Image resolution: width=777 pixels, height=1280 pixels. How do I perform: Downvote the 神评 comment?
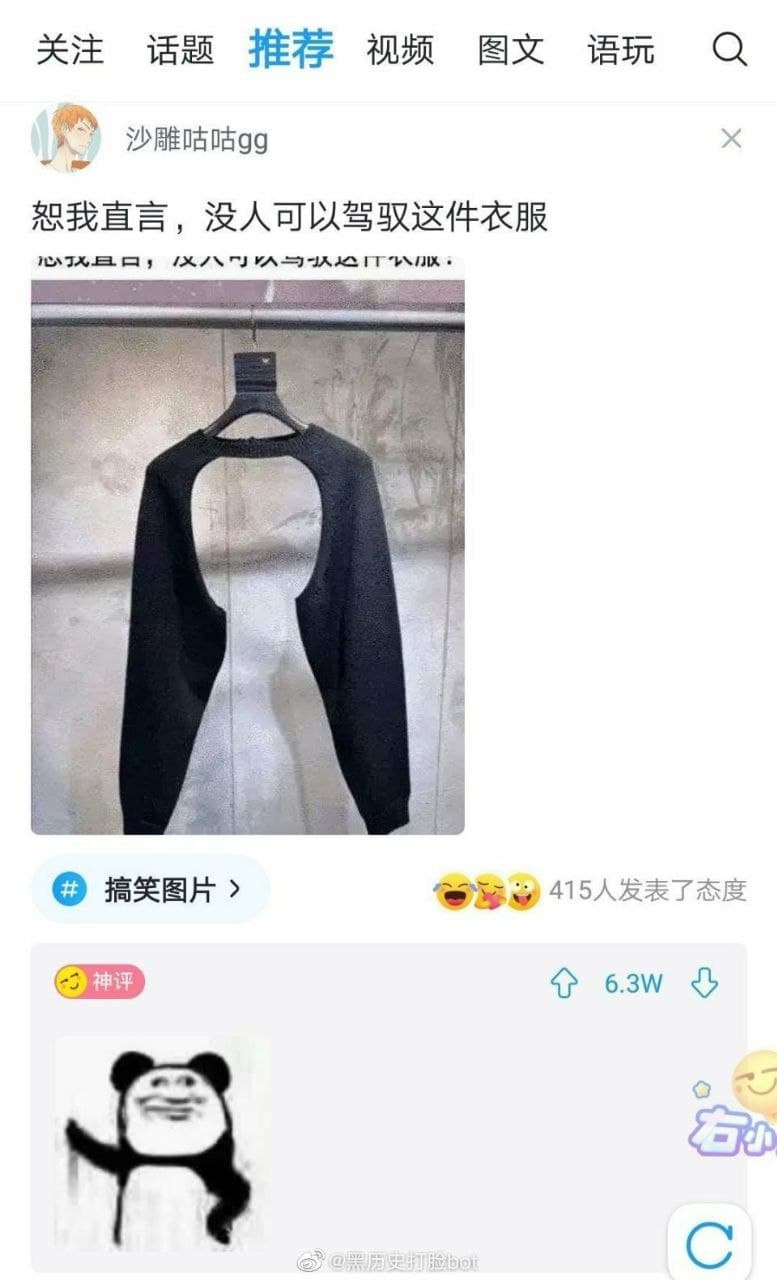(705, 984)
